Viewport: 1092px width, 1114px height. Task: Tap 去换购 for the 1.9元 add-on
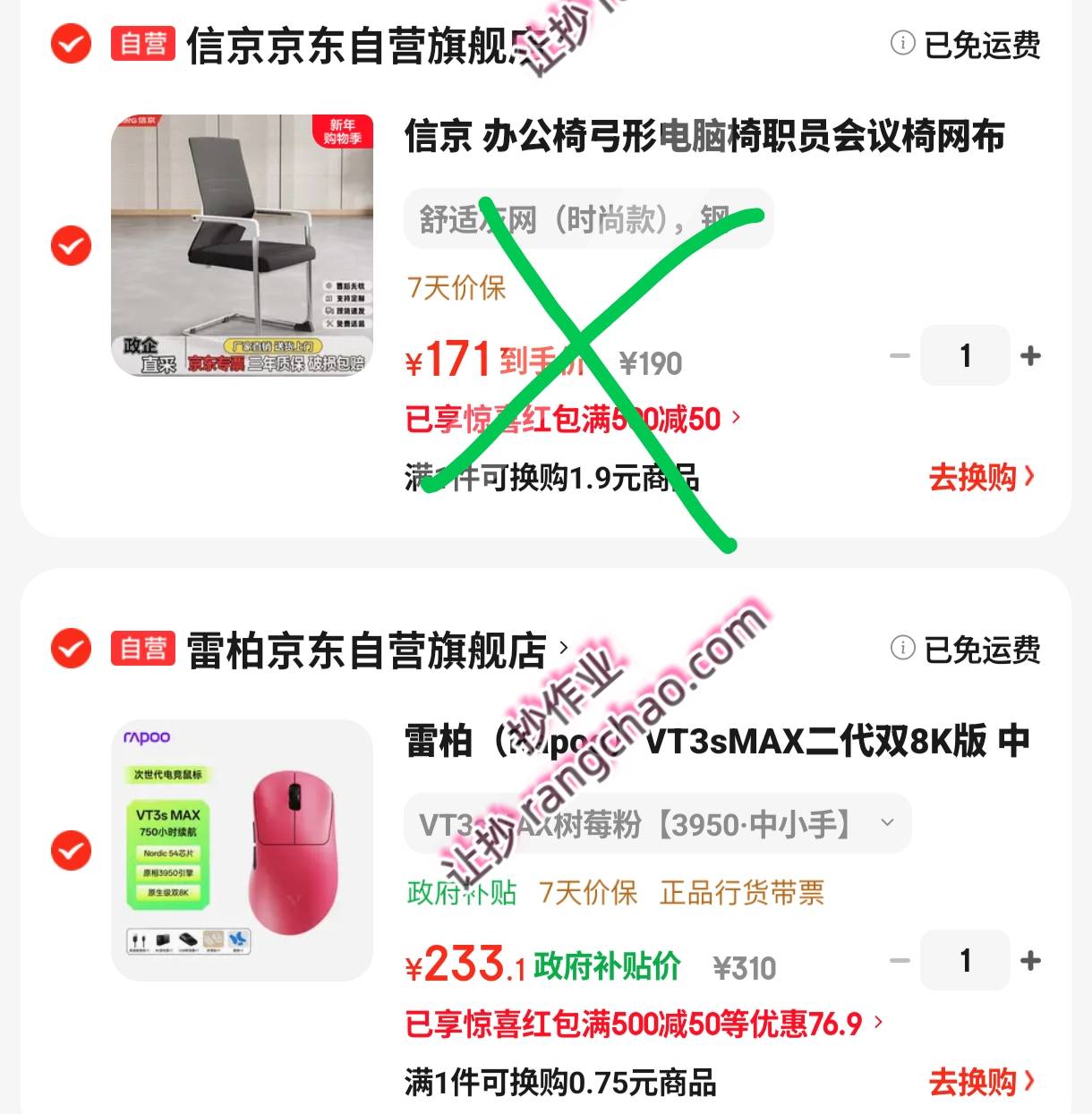point(981,477)
